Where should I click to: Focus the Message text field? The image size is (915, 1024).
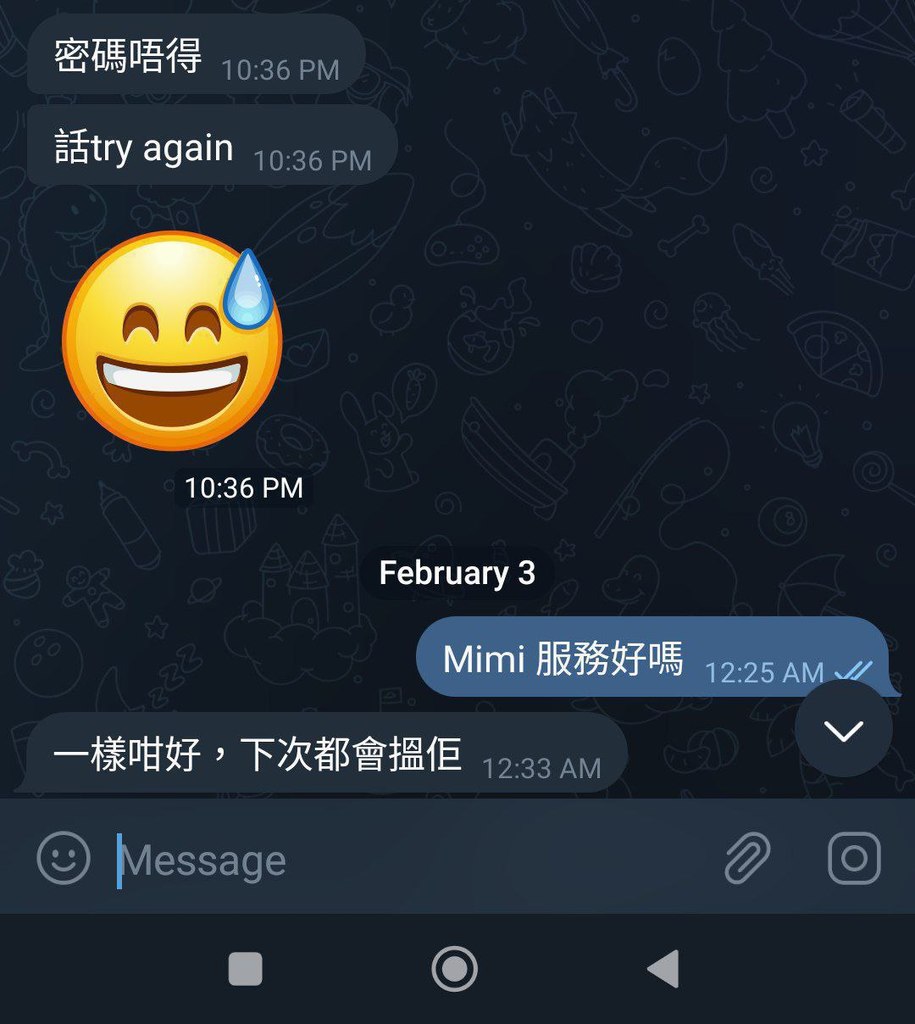[x=400, y=860]
